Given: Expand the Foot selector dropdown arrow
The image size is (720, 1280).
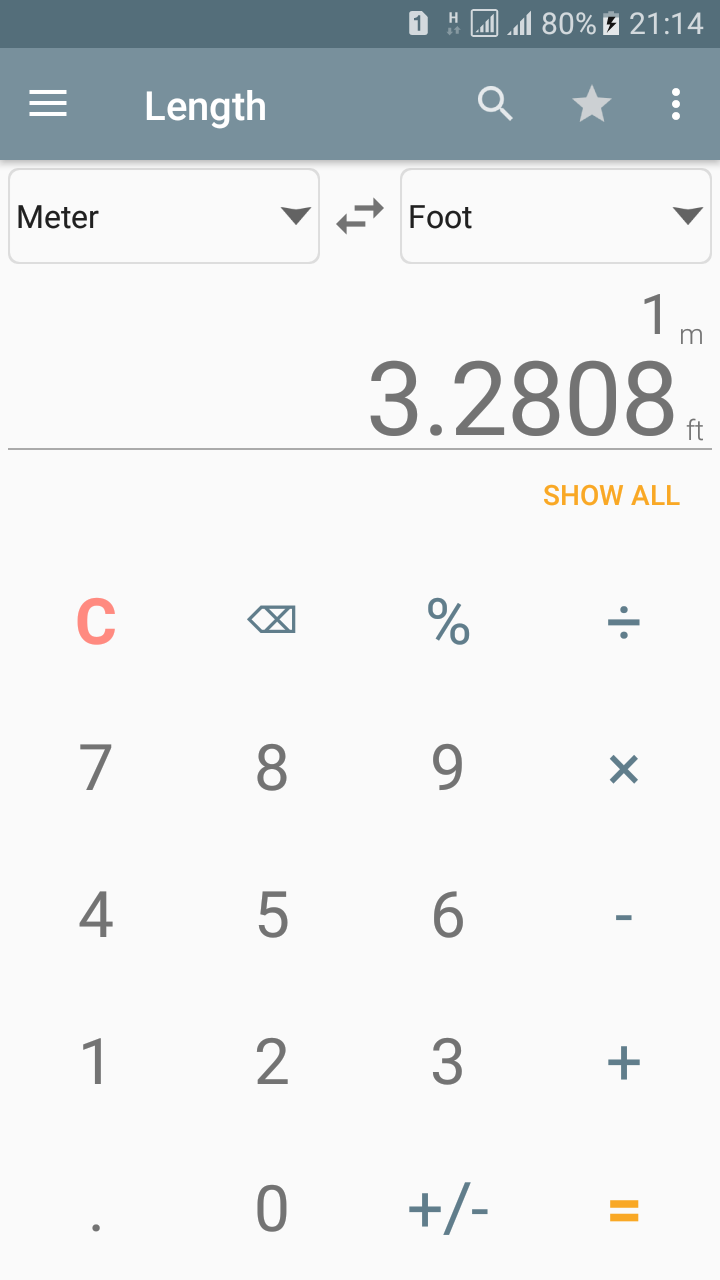Looking at the screenshot, I should point(686,216).
